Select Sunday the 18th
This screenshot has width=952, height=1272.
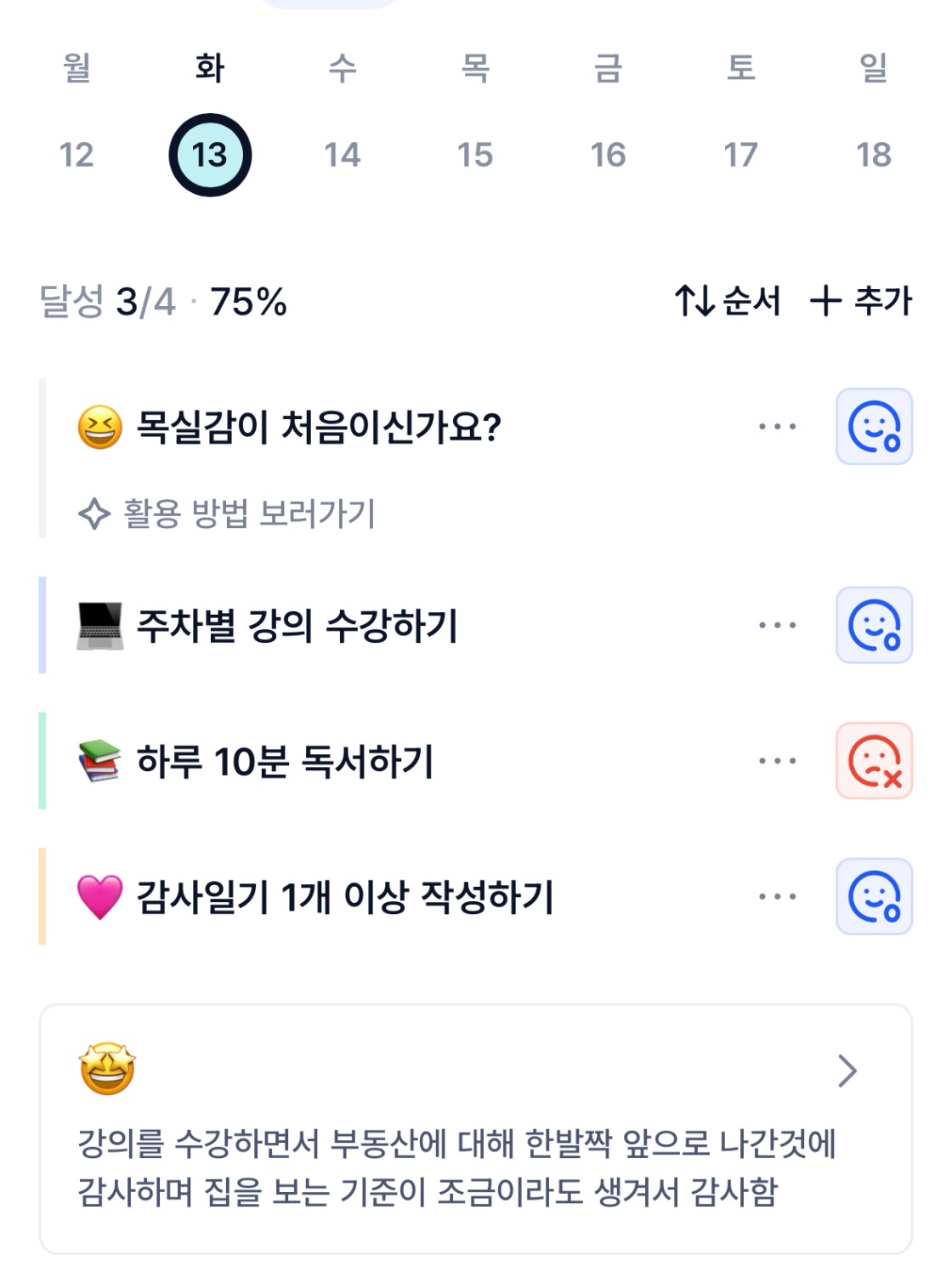point(874,155)
